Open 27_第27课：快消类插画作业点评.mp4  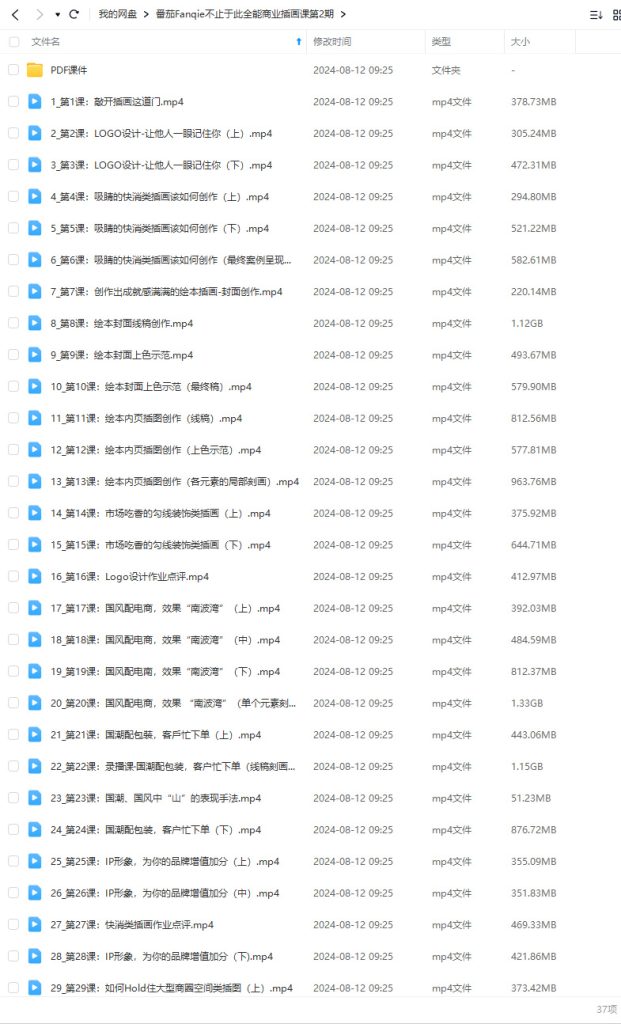point(132,925)
